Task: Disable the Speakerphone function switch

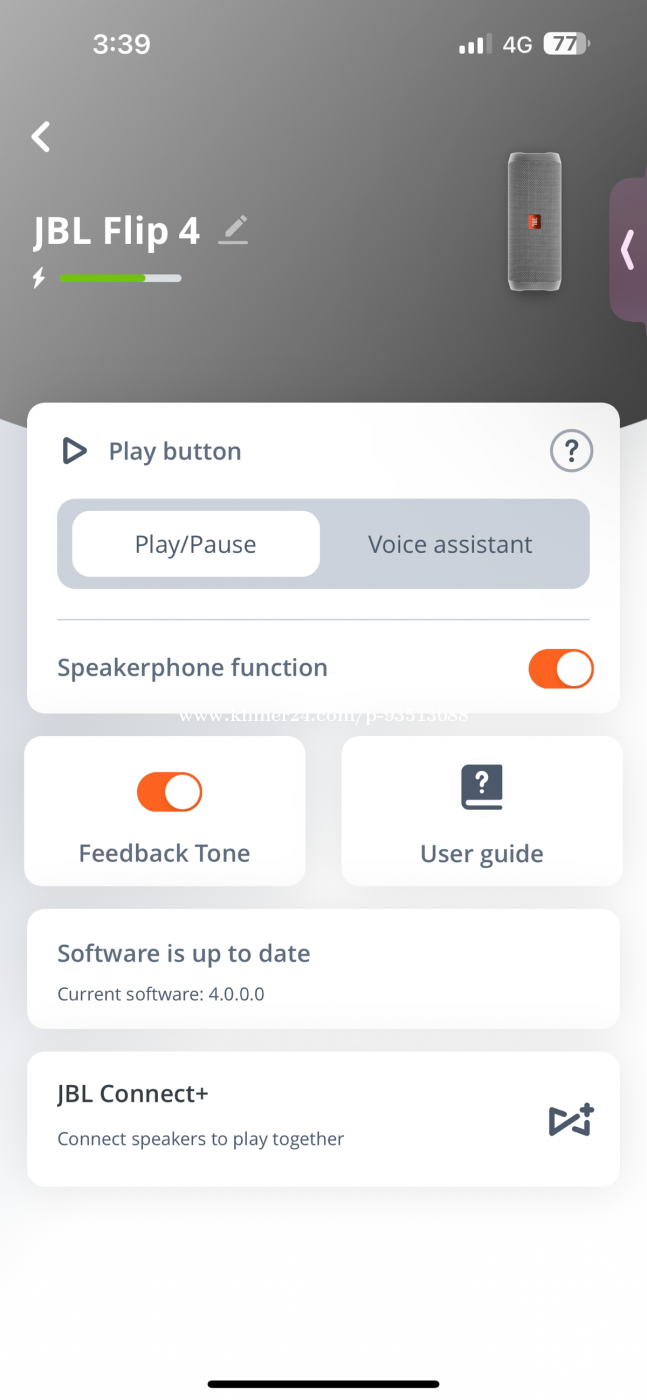Action: (x=561, y=669)
